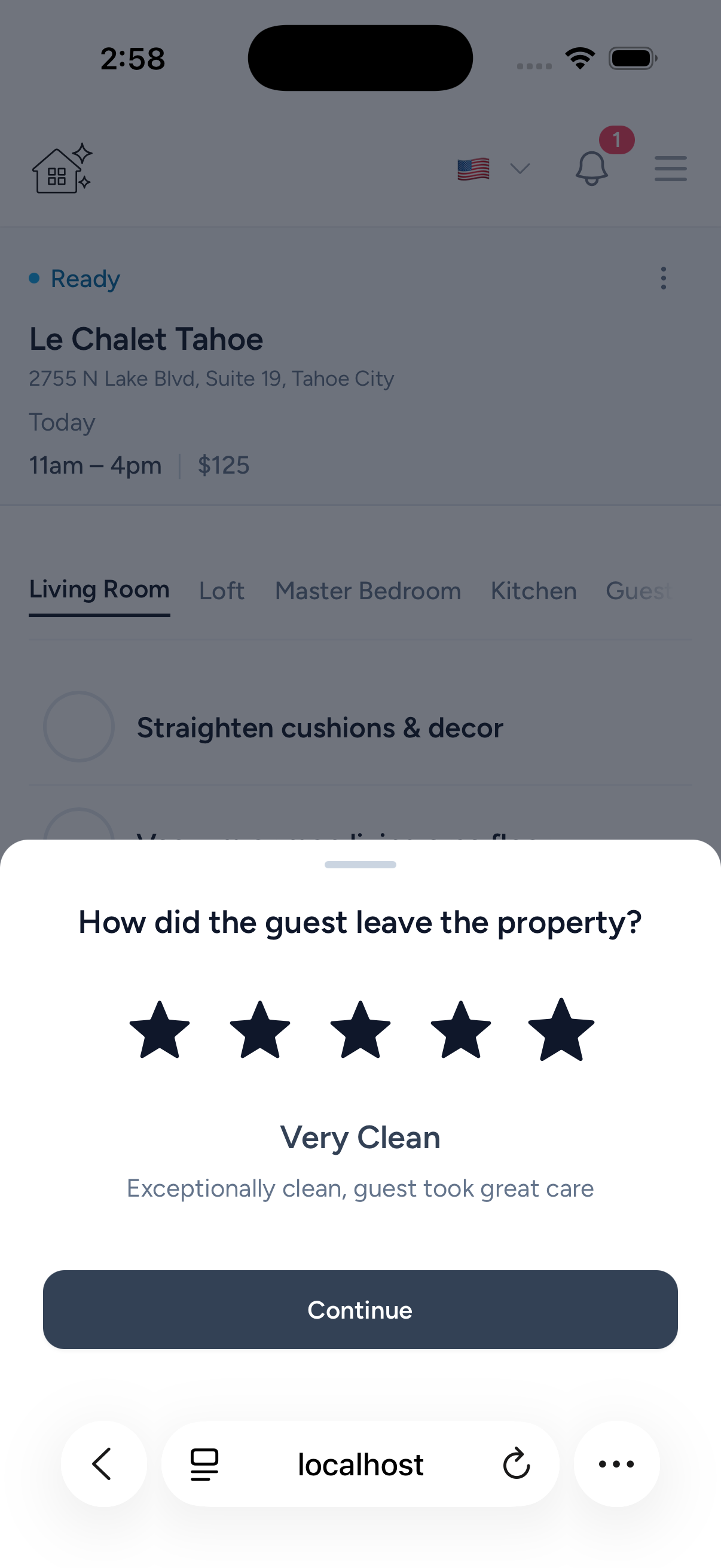721x1568 pixels.
Task: Click the Ready status label
Action: tap(85, 278)
